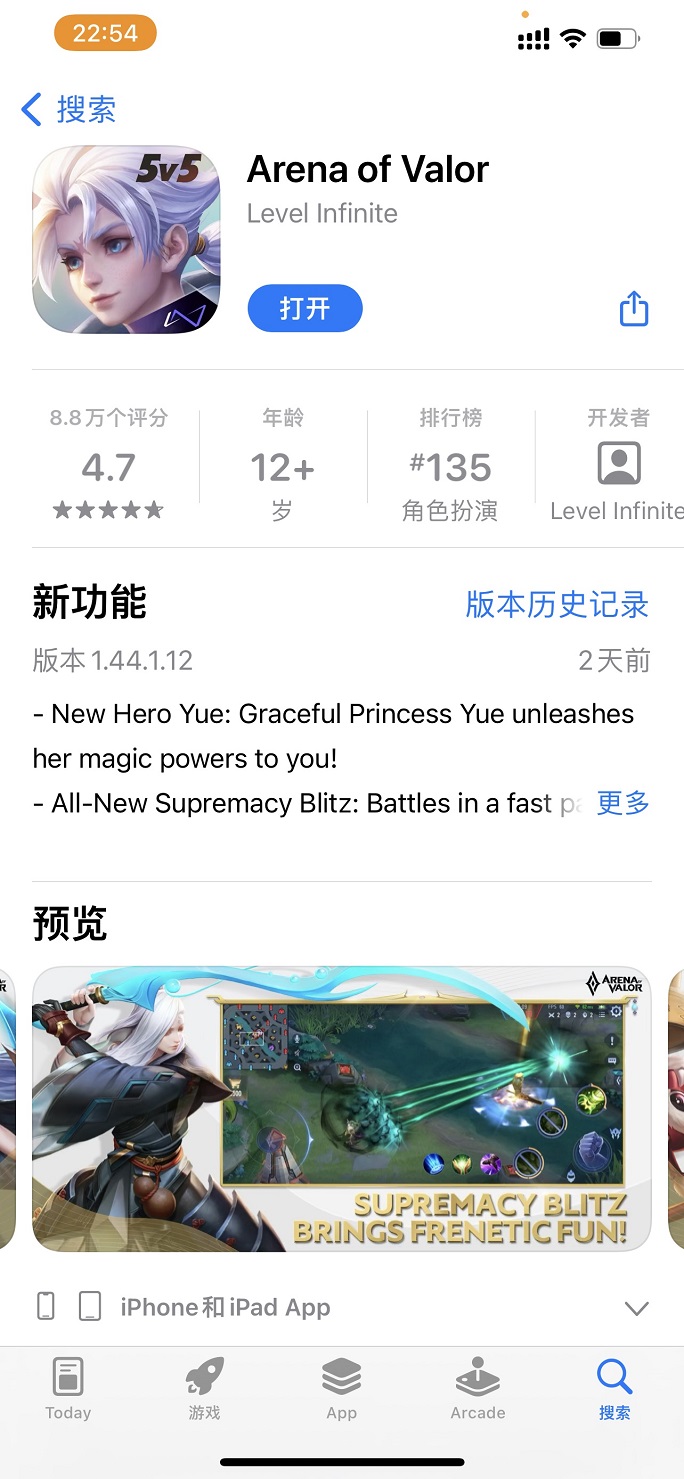This screenshot has width=684, height=1479.
Task: Switch to the Arcade tab
Action: (477, 1388)
